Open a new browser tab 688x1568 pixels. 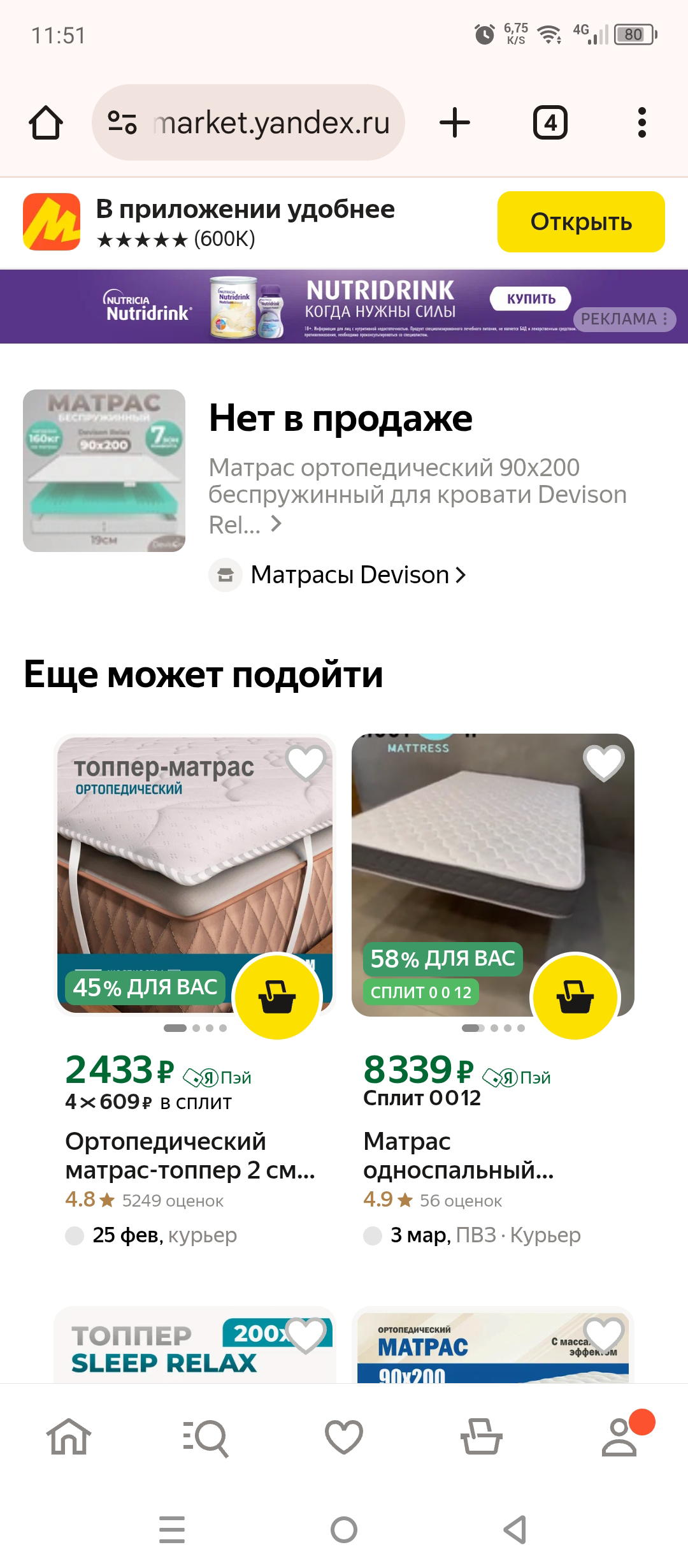coord(455,122)
